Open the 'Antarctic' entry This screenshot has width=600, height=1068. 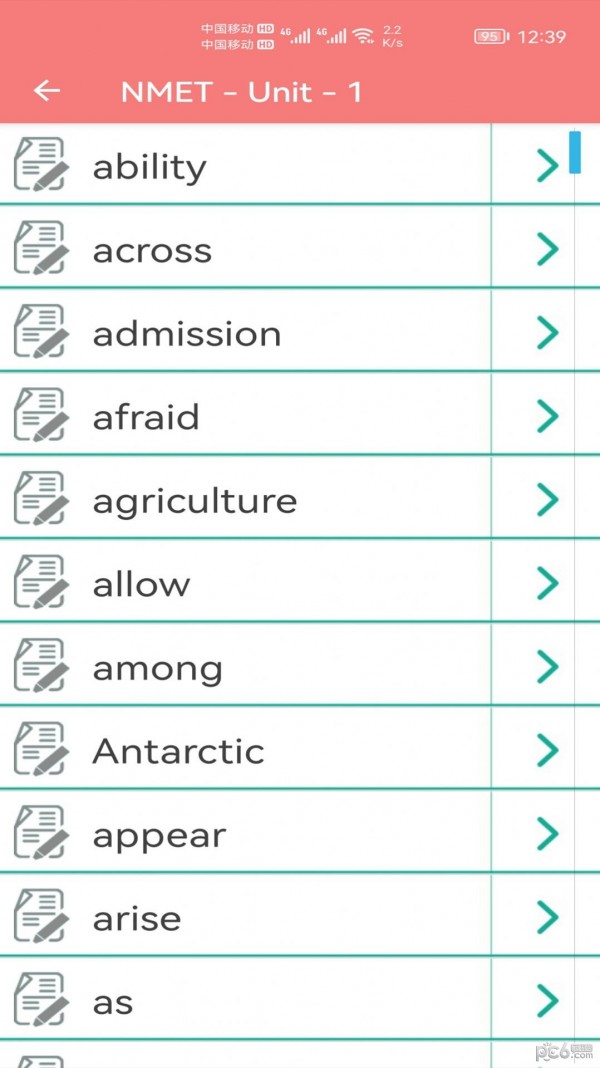(x=179, y=751)
